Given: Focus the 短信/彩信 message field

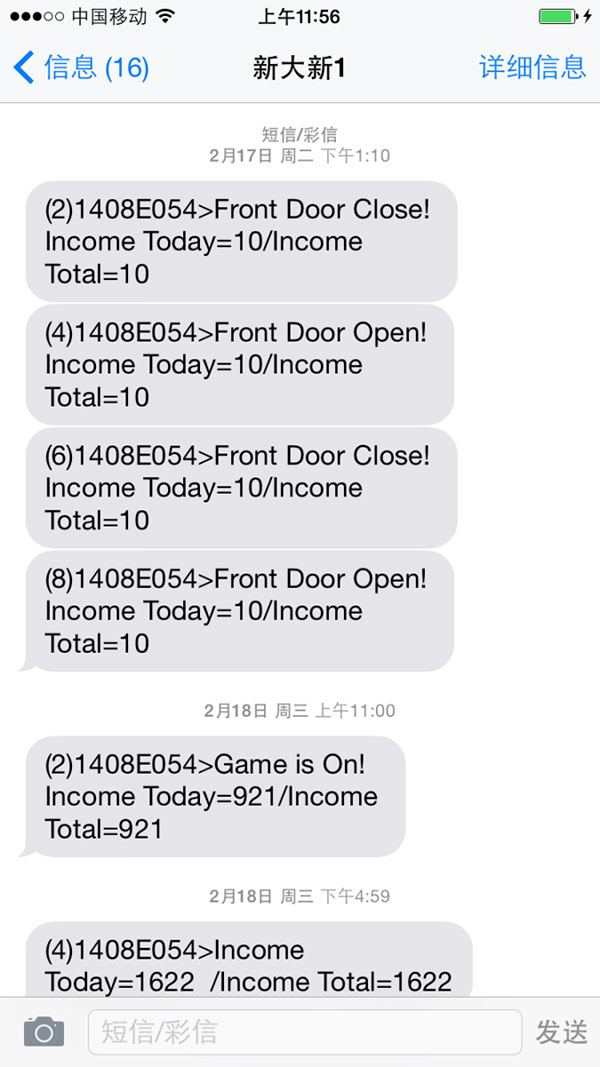Looking at the screenshot, I should (x=305, y=1032).
